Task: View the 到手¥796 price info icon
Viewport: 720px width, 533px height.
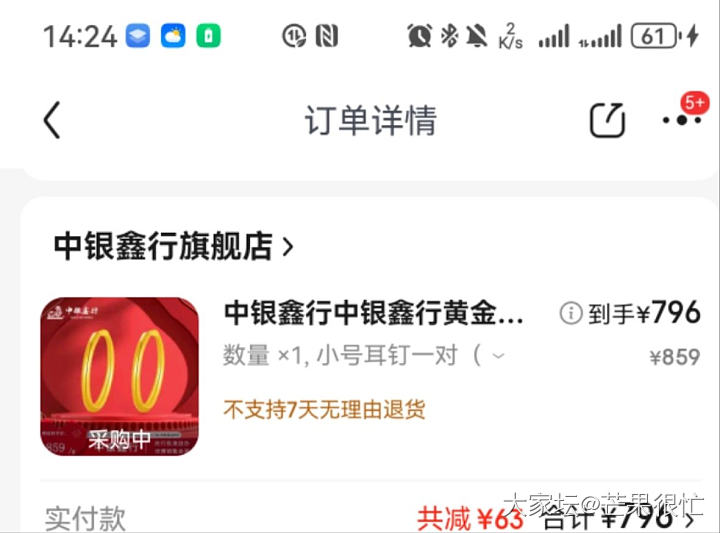Action: [x=571, y=314]
